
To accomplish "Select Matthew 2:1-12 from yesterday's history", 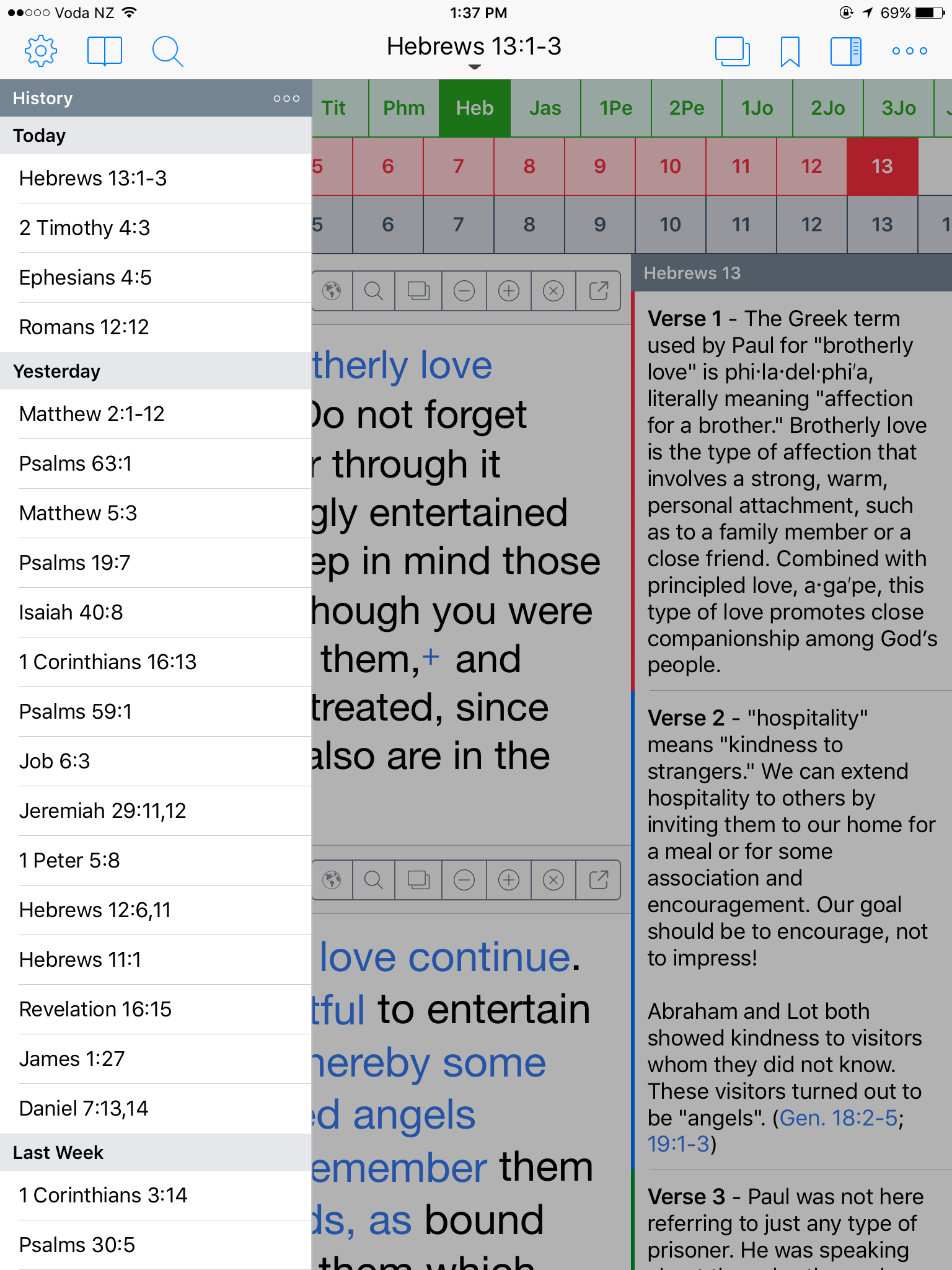I will [x=92, y=414].
